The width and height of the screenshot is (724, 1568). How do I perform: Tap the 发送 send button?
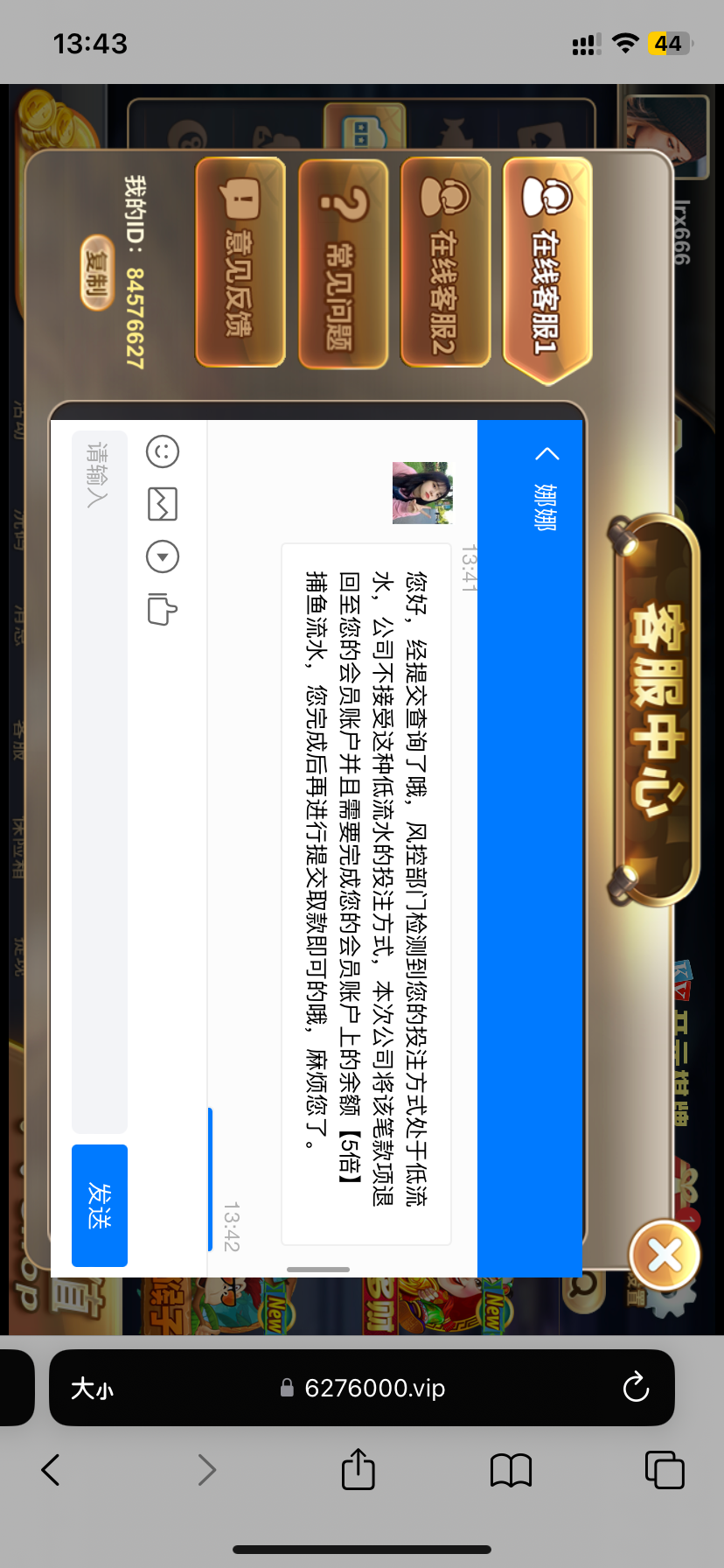pyautogui.click(x=100, y=1205)
